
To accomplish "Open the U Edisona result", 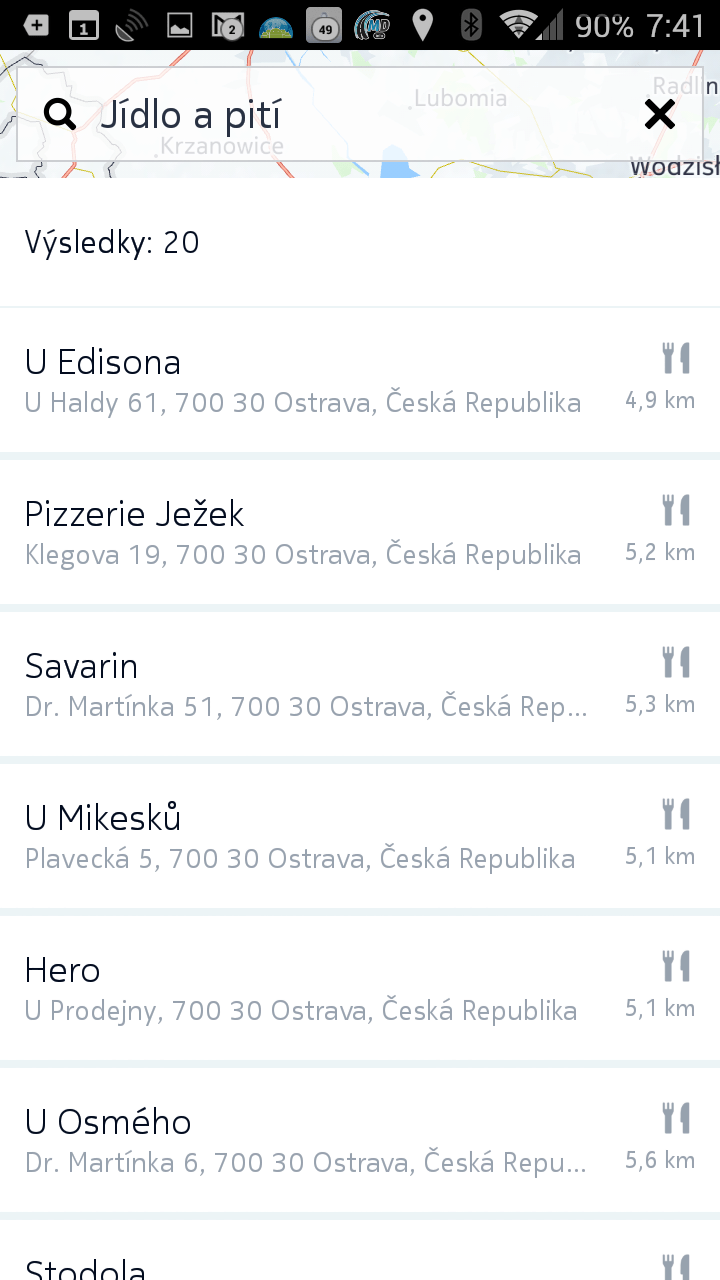I will (x=360, y=380).
